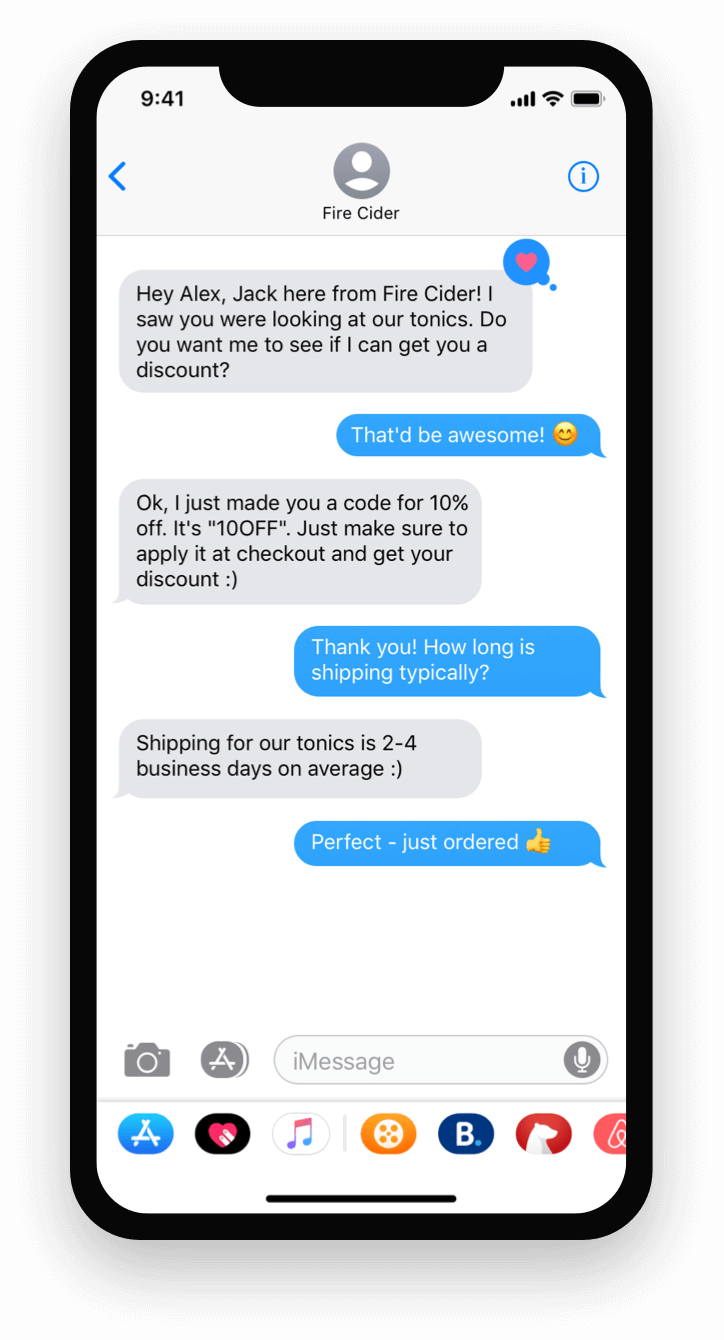Open the red bear icon app
This screenshot has width=724, height=1340.
pos(543,1134)
